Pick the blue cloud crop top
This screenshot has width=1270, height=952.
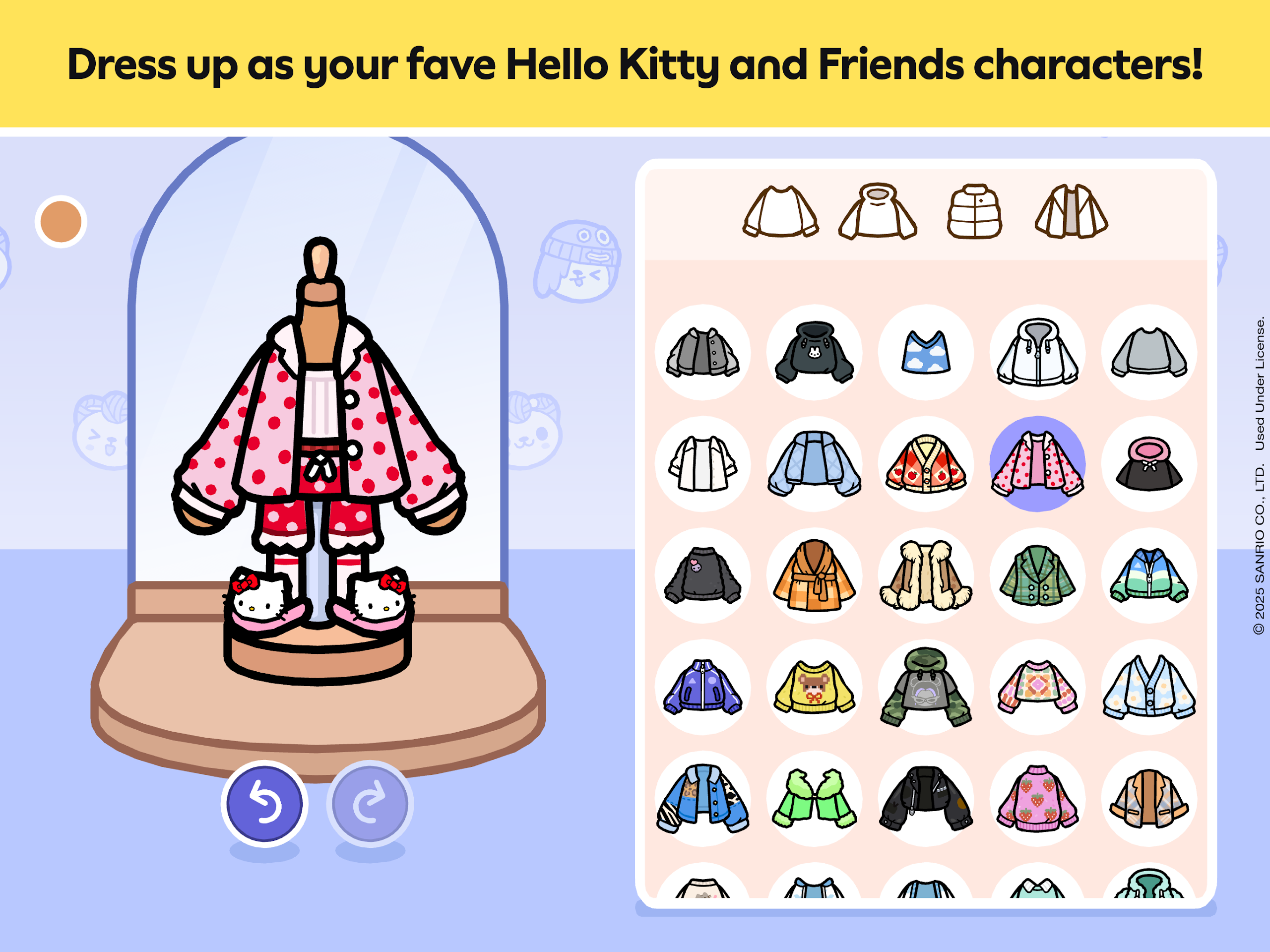coord(926,353)
